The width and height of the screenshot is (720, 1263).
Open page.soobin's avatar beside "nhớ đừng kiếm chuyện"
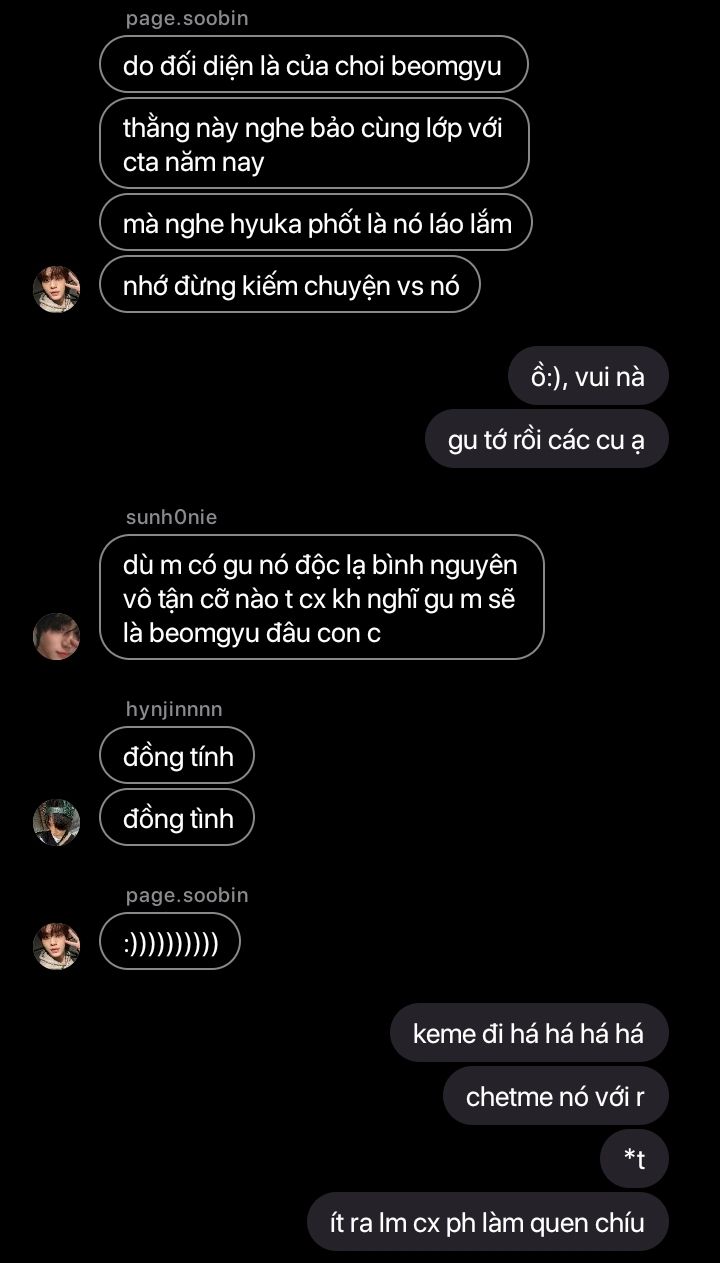coord(56,289)
